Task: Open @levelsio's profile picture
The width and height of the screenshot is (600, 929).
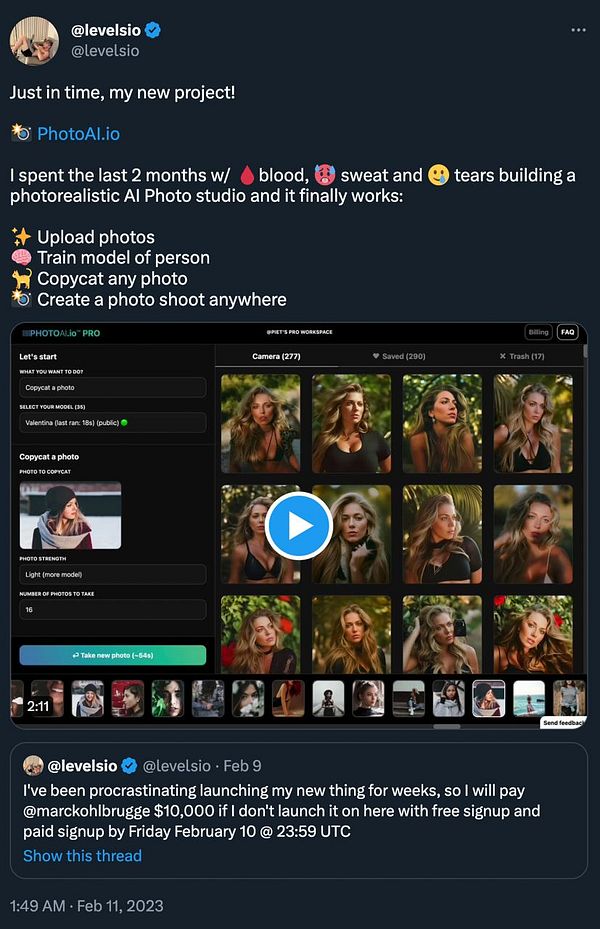Action: click(x=34, y=41)
